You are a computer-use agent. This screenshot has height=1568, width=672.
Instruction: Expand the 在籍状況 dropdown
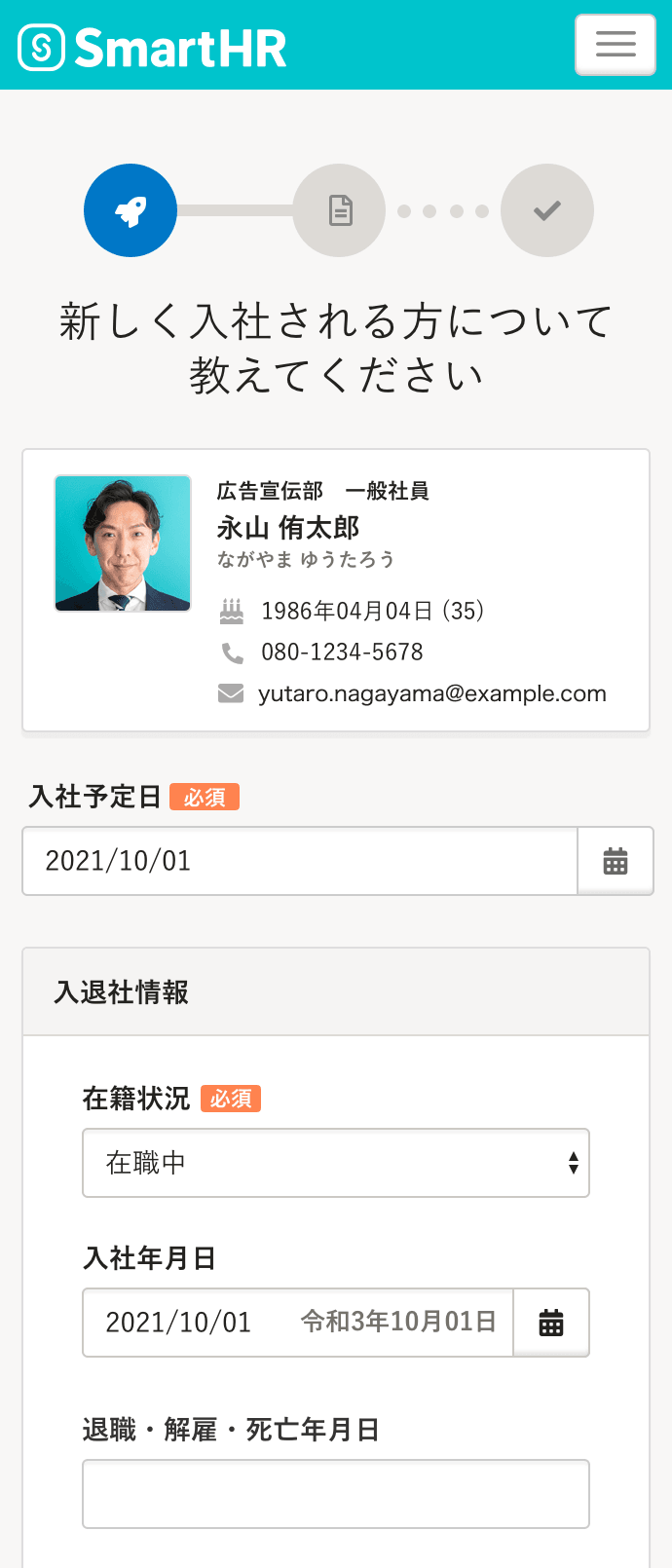click(336, 1163)
